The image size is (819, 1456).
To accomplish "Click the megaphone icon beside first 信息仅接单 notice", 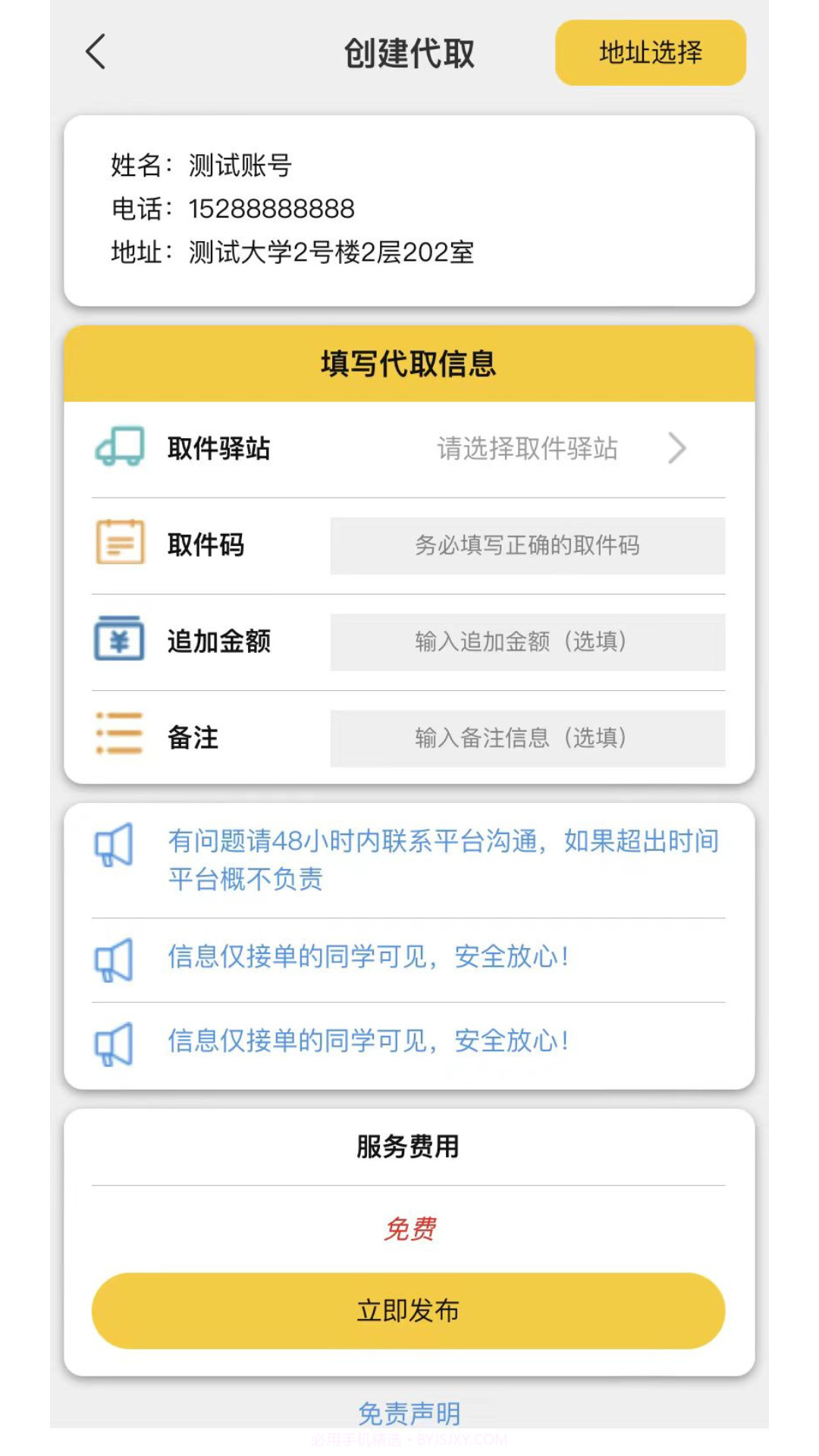I will click(115, 958).
